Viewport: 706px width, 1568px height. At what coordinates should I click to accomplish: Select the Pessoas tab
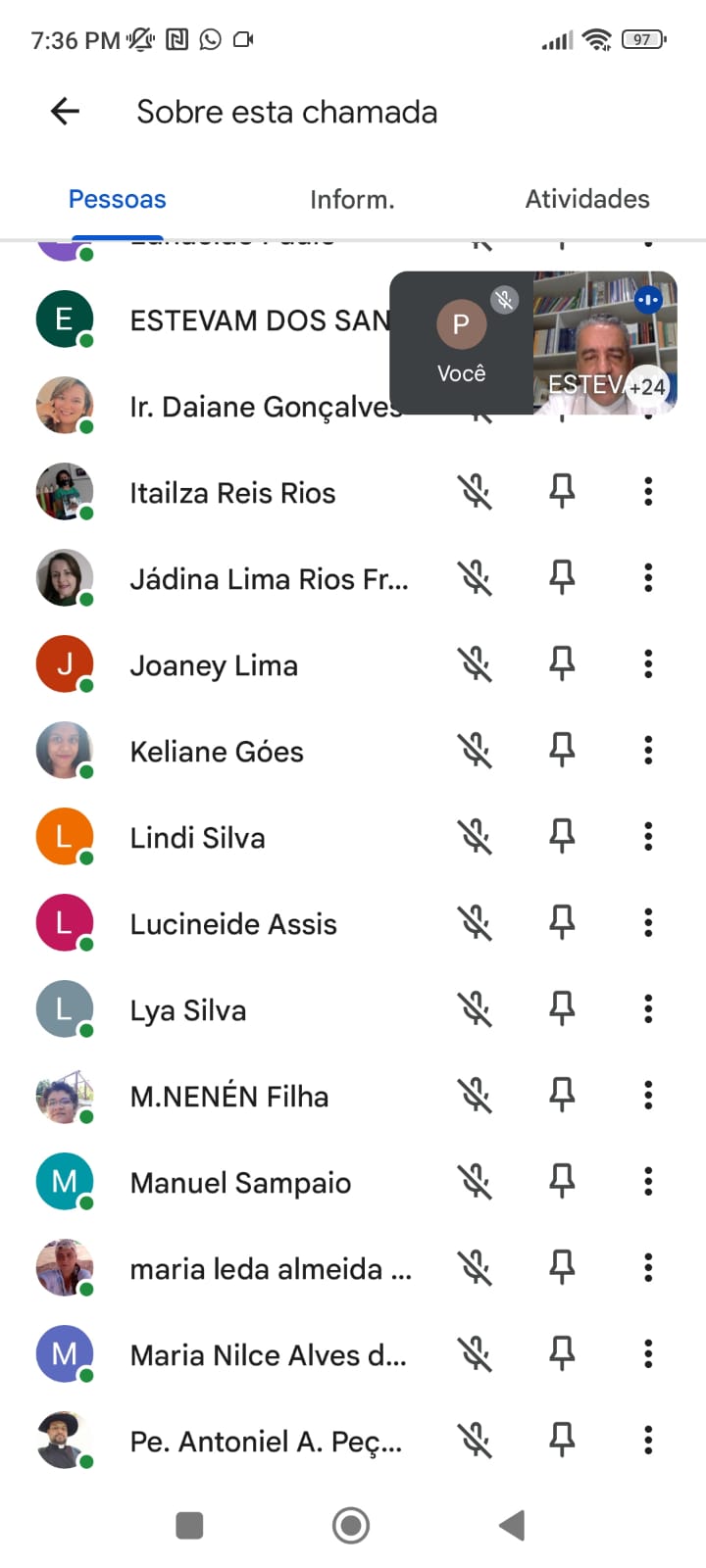tap(117, 199)
